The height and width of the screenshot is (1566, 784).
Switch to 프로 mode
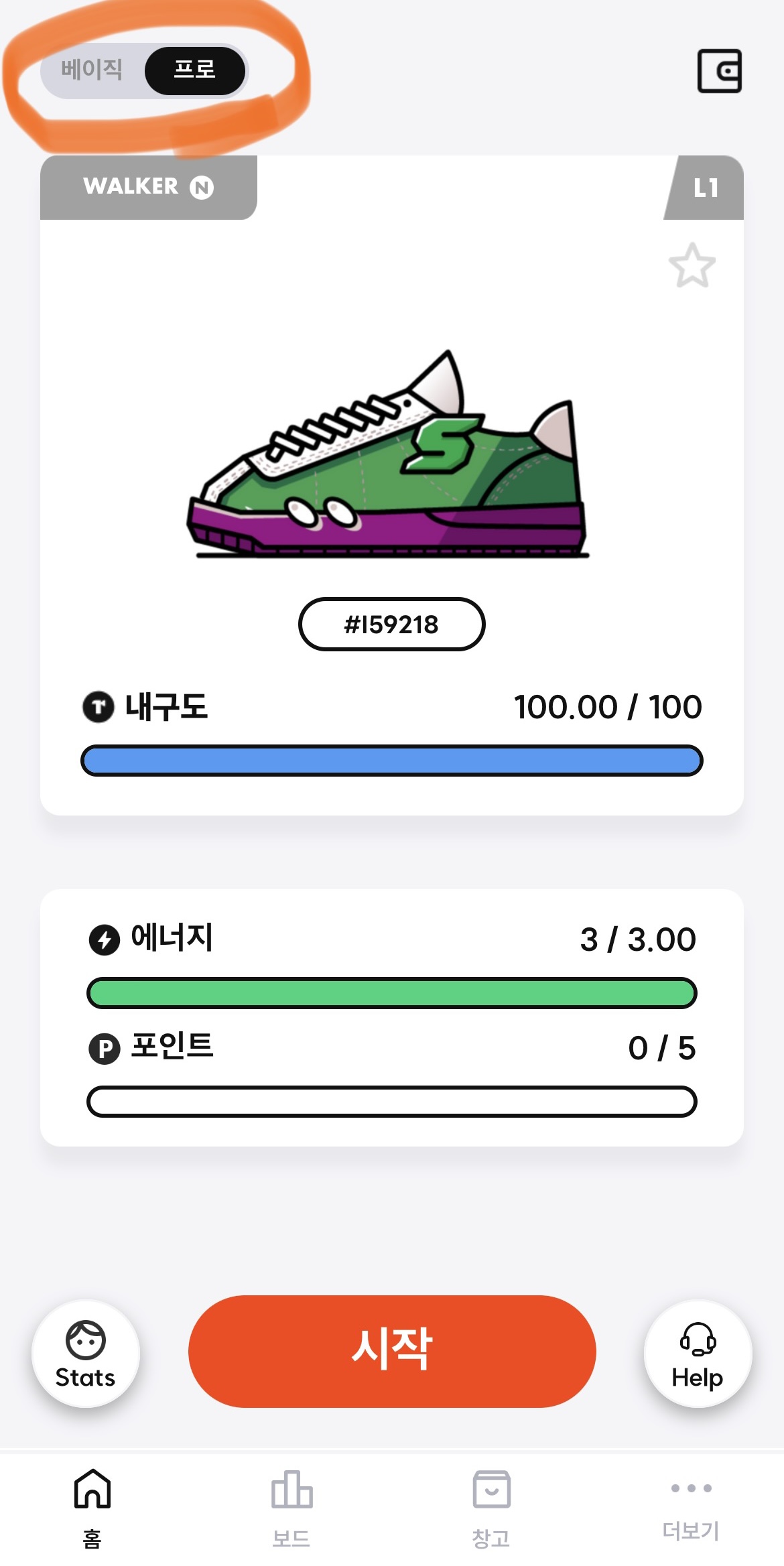(x=194, y=70)
